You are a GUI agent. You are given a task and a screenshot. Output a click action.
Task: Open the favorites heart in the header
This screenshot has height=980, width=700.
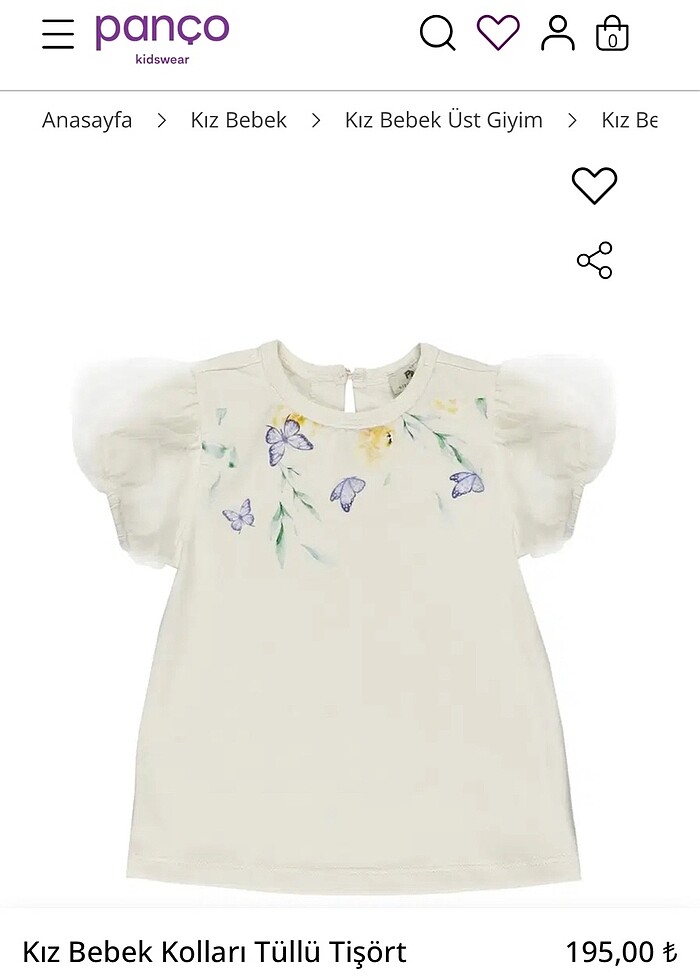point(498,33)
